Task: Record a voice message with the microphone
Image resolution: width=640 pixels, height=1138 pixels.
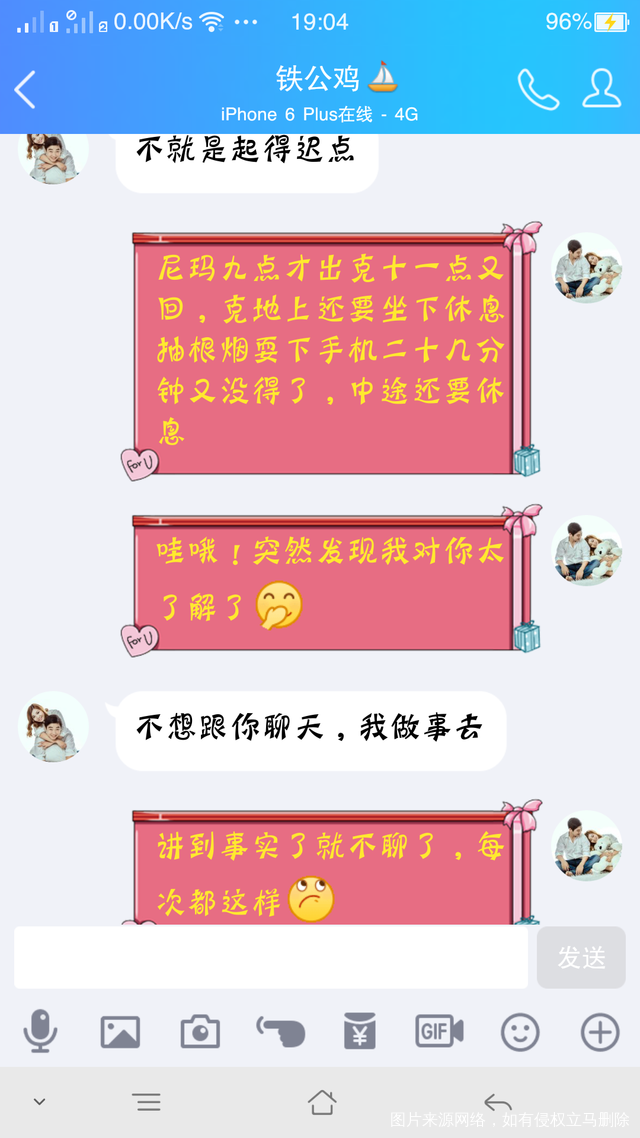Action: pos(40,1031)
